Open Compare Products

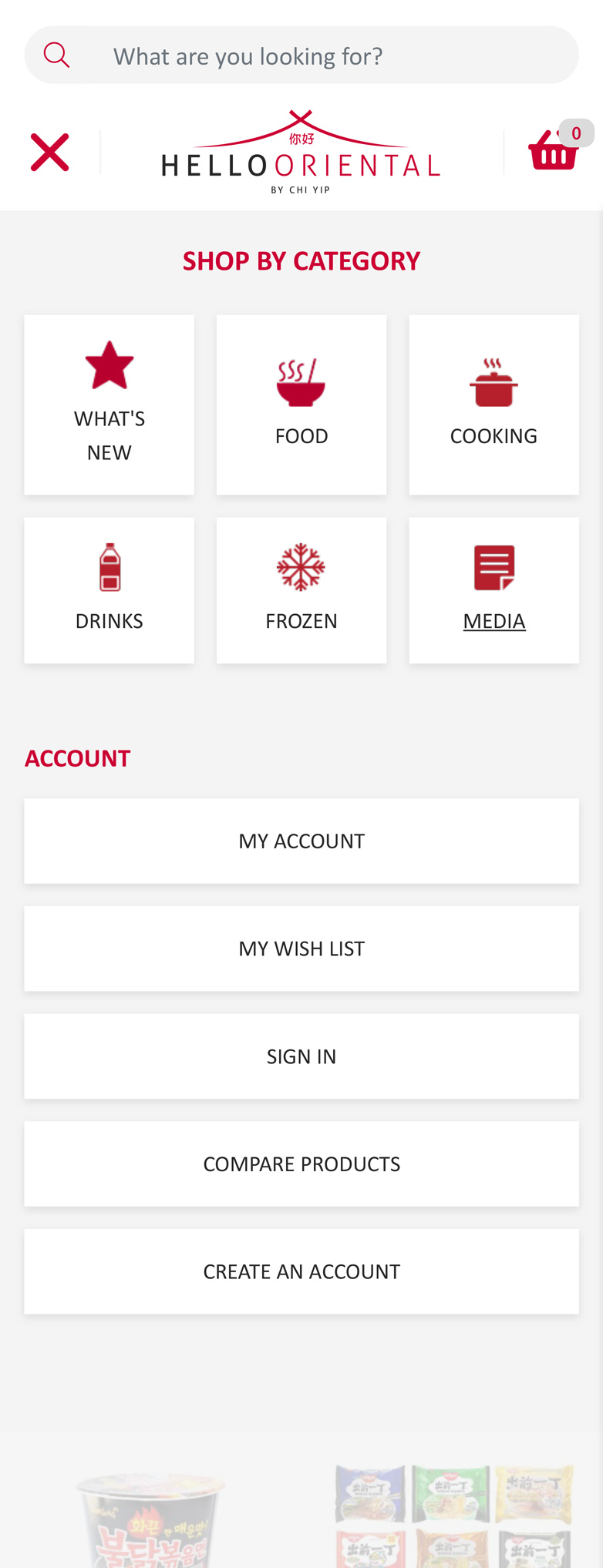(x=301, y=1163)
